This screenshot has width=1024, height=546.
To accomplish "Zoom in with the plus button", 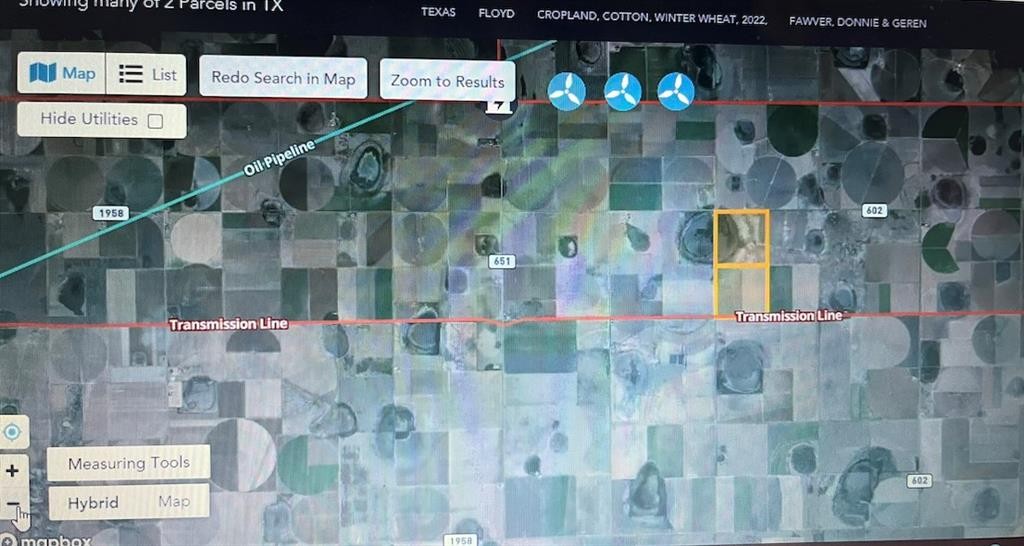I will click(x=13, y=470).
